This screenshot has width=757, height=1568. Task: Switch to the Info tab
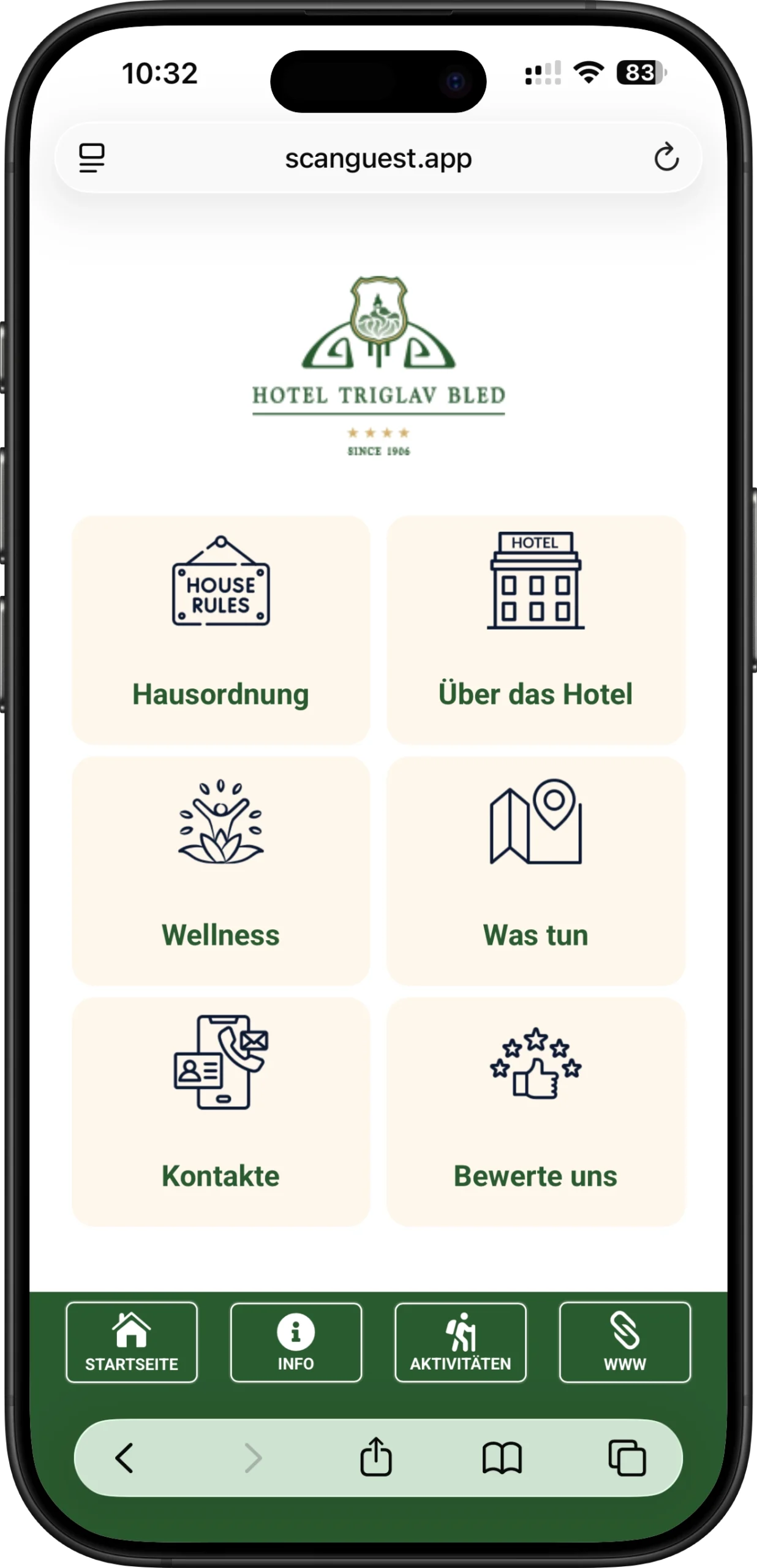pyautogui.click(x=296, y=1343)
